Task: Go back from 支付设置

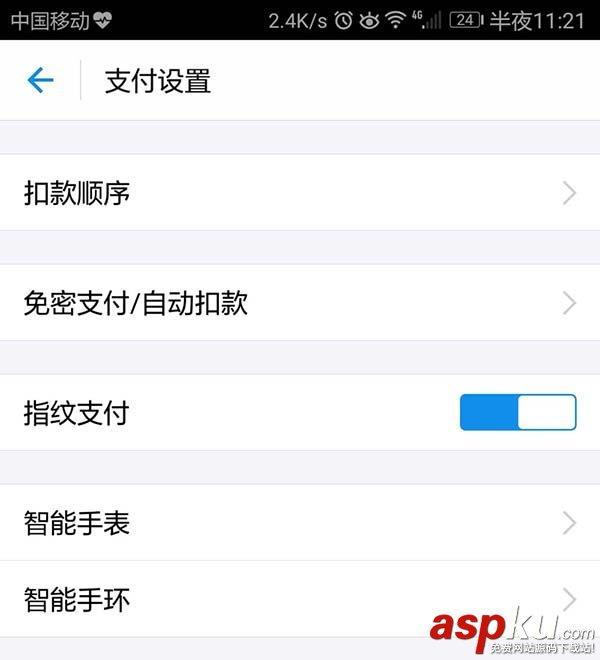Action: (x=40, y=80)
